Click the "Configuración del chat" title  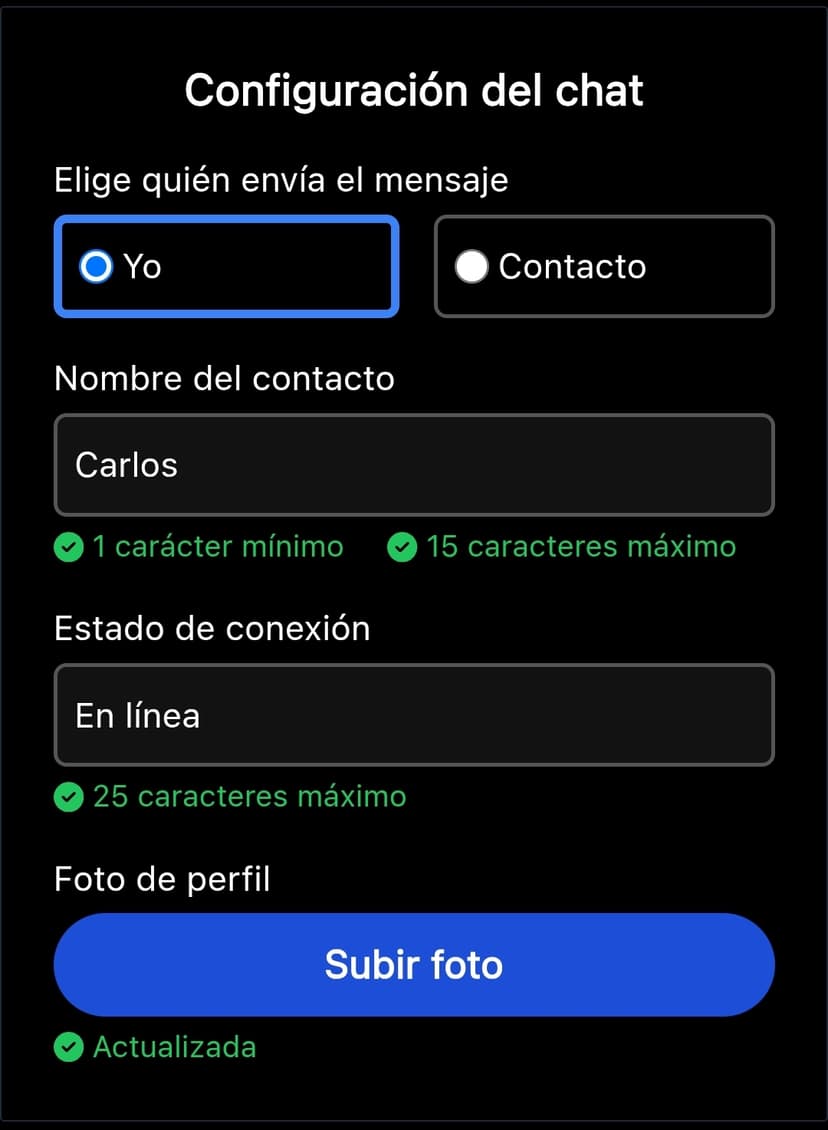413,90
